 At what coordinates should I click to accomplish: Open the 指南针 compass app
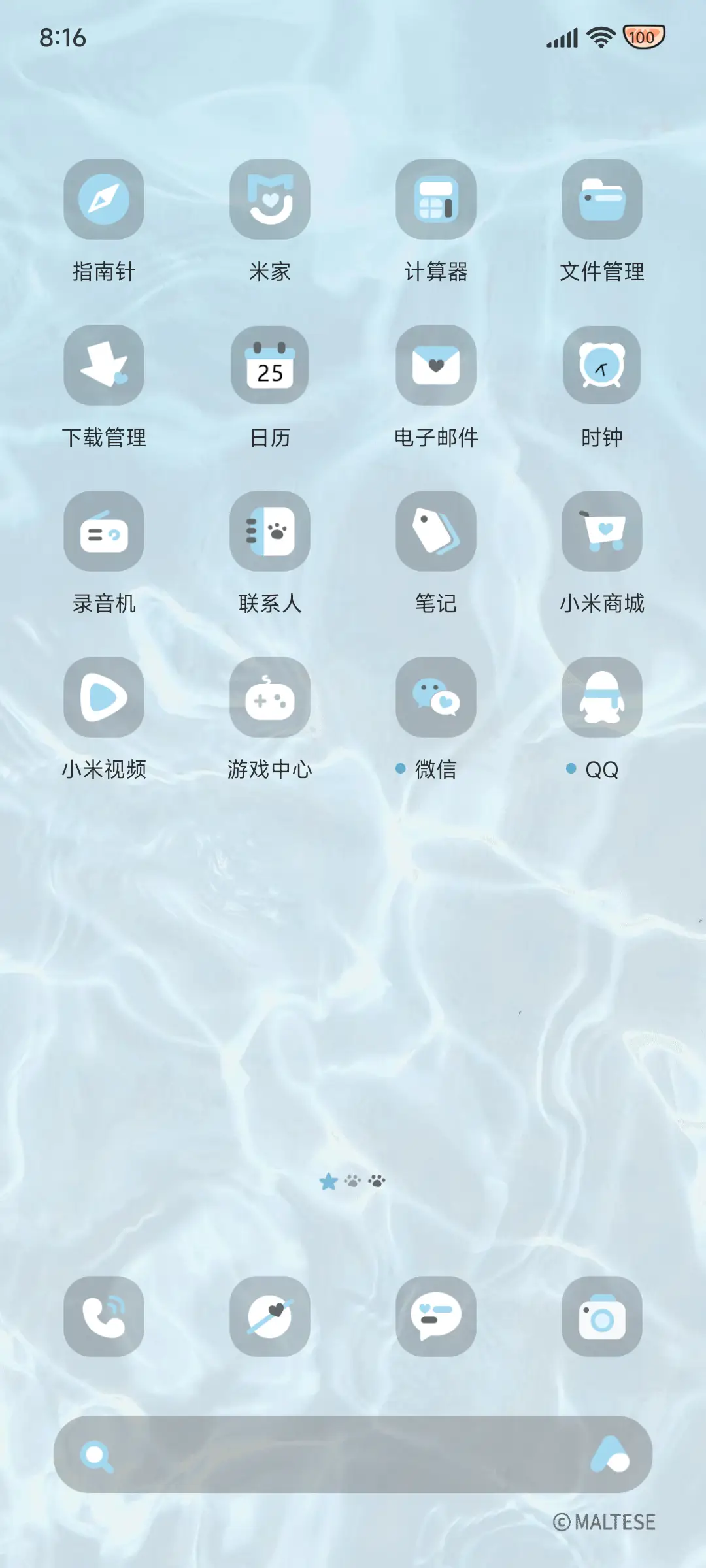tap(105, 200)
